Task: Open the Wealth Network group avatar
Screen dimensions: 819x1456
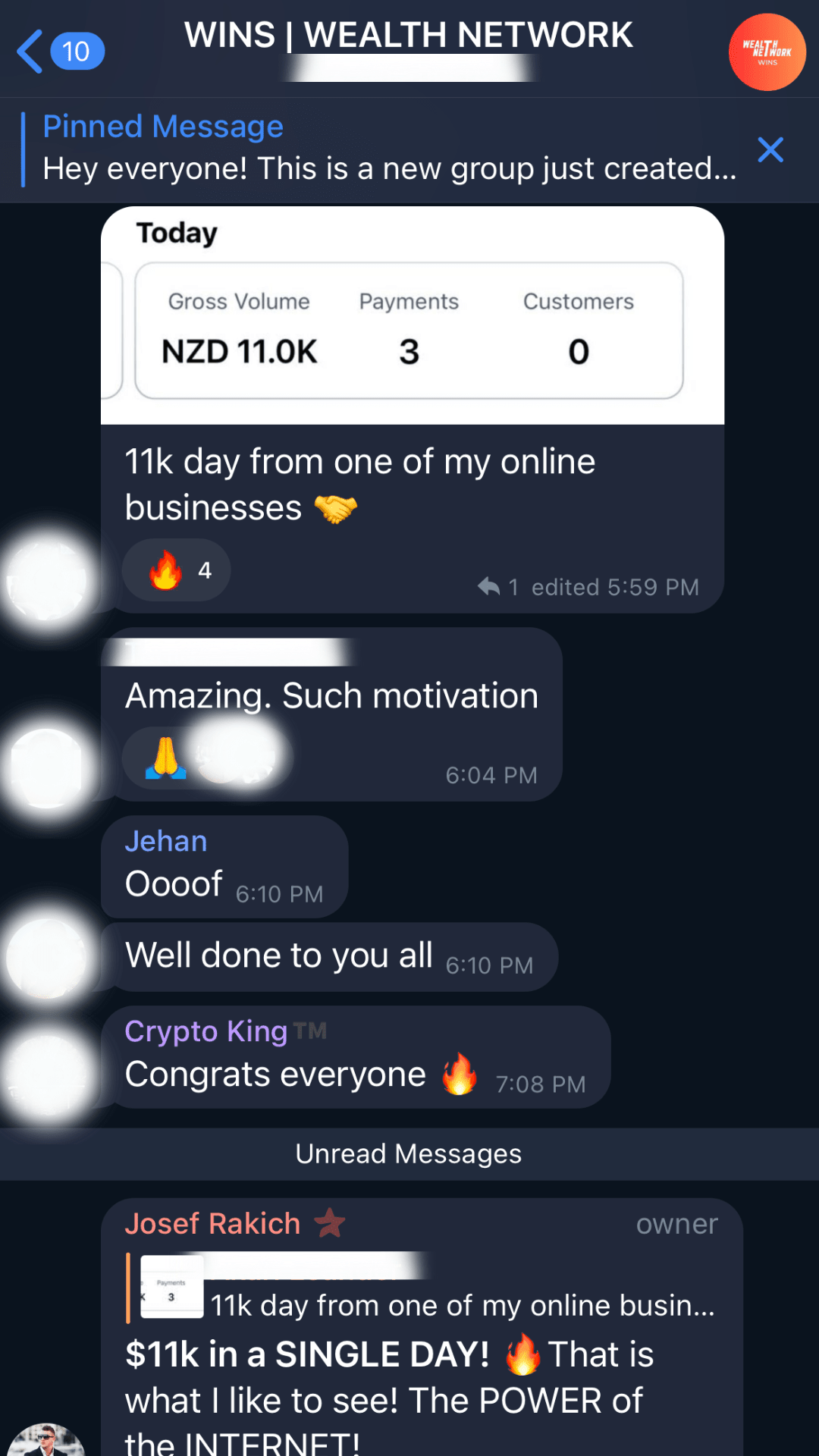Action: click(767, 52)
